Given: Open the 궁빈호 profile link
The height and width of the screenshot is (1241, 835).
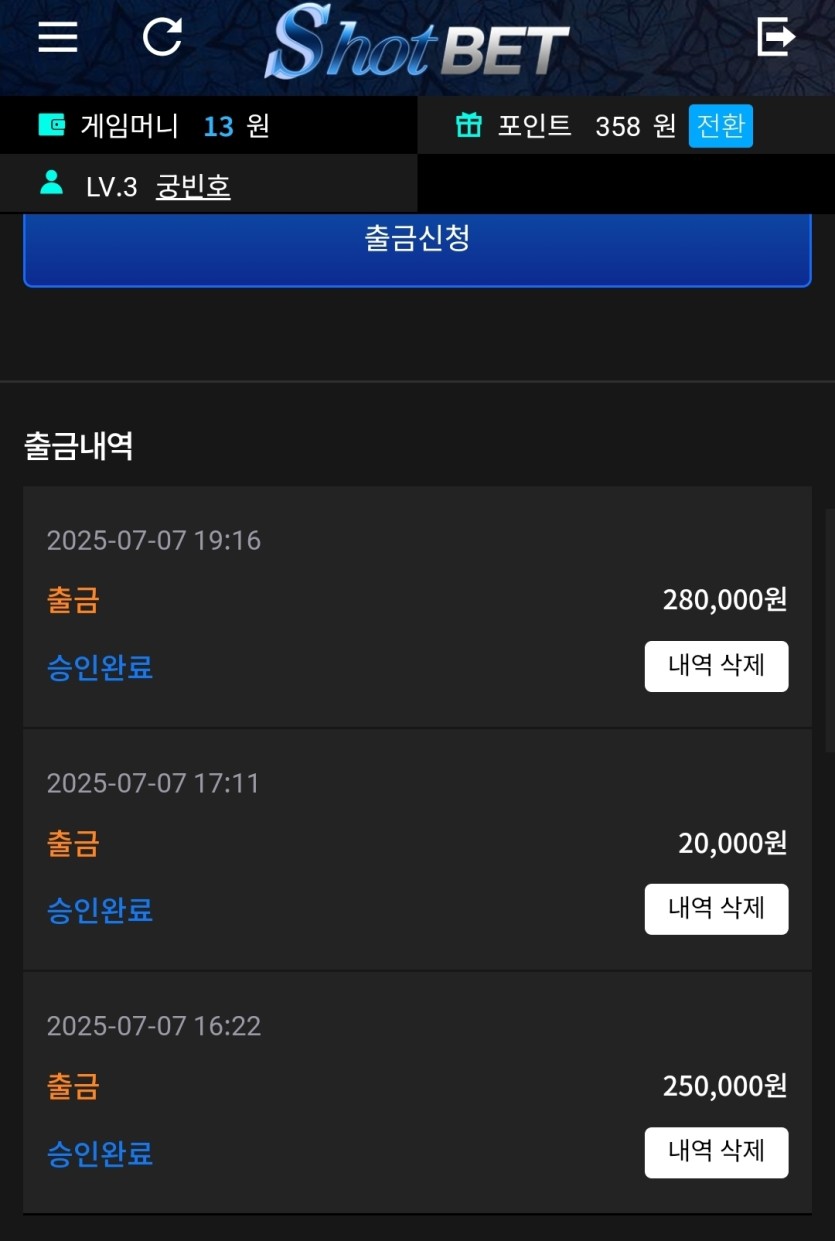Looking at the screenshot, I should pos(193,186).
